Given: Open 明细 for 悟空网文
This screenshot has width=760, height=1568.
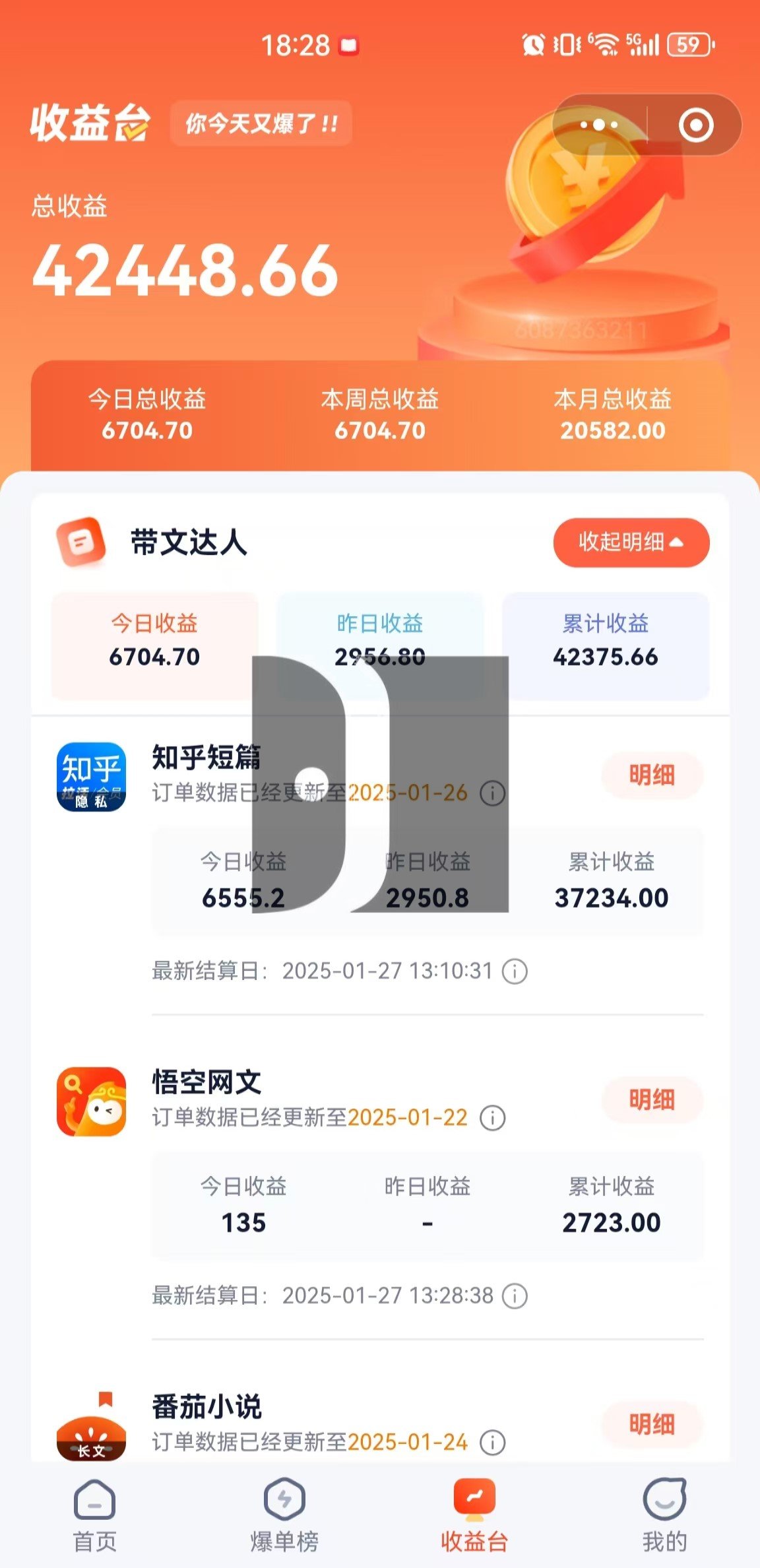Looking at the screenshot, I should [x=651, y=1099].
